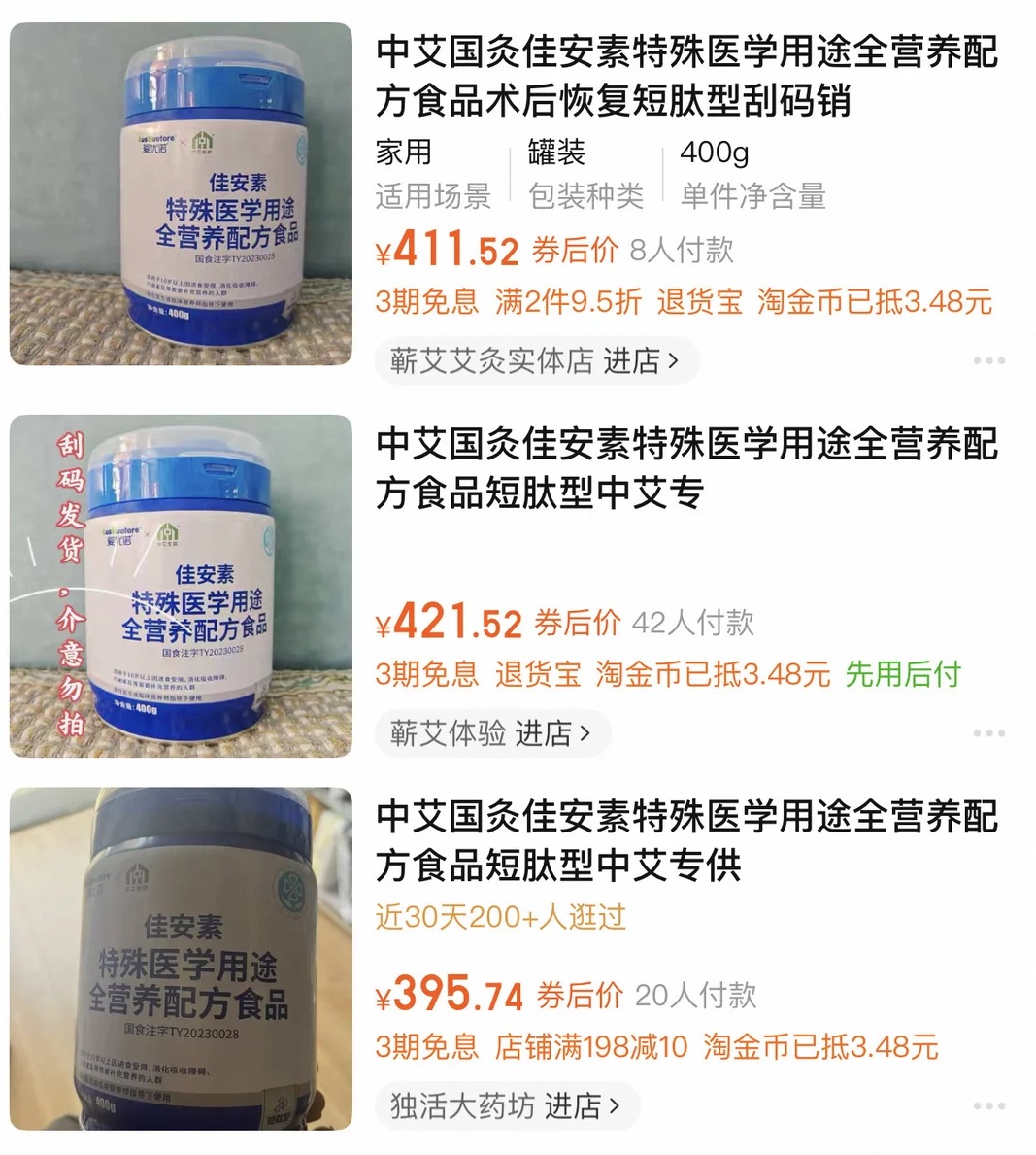Go to the 独活大药坊 shop
This screenshot has width=1036, height=1155.
click(506, 1105)
